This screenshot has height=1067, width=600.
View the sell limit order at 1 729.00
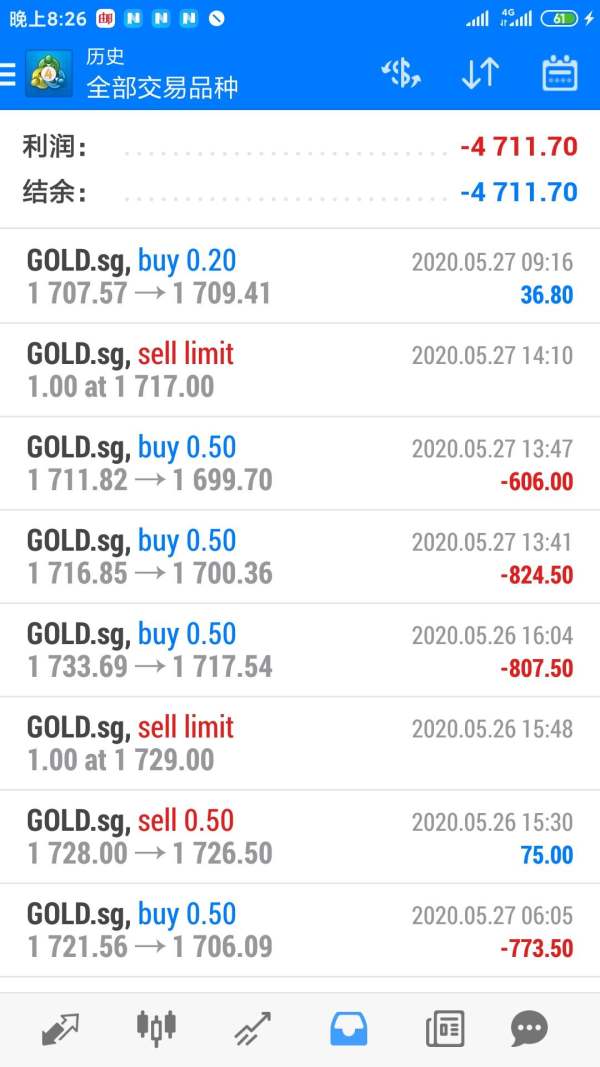(x=300, y=743)
